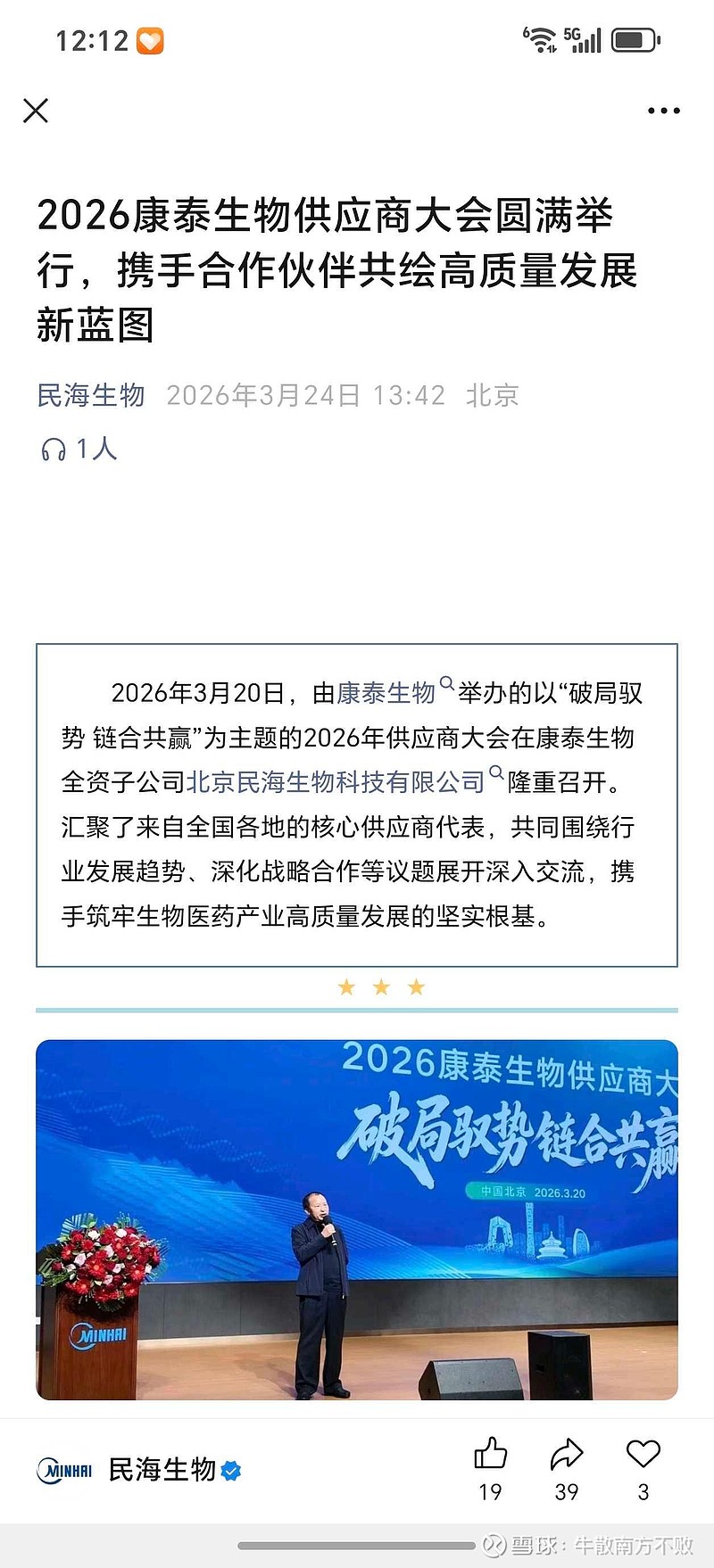Tap the headphone listen icon

point(54,450)
